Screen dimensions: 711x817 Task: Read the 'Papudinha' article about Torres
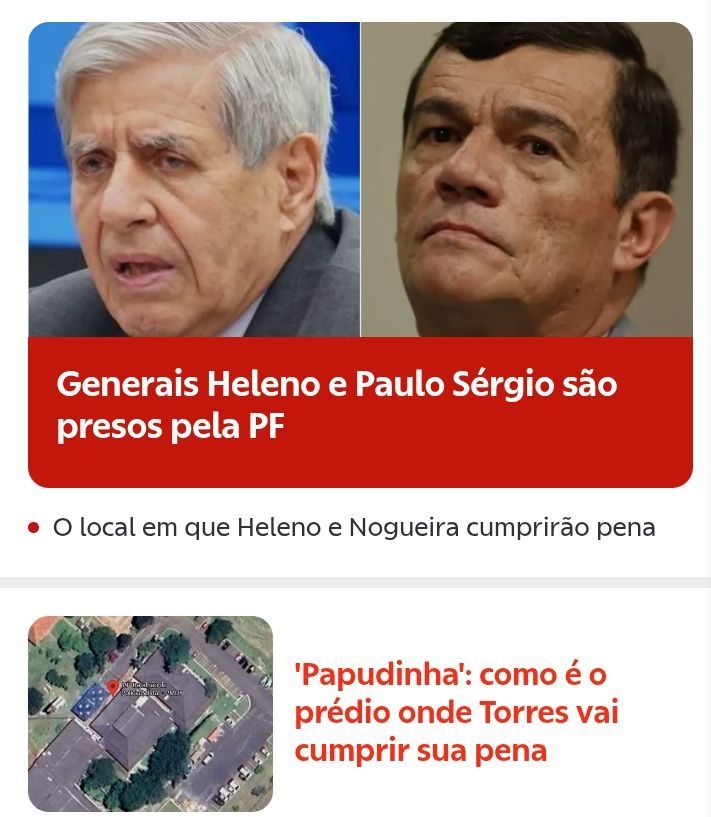(x=456, y=713)
